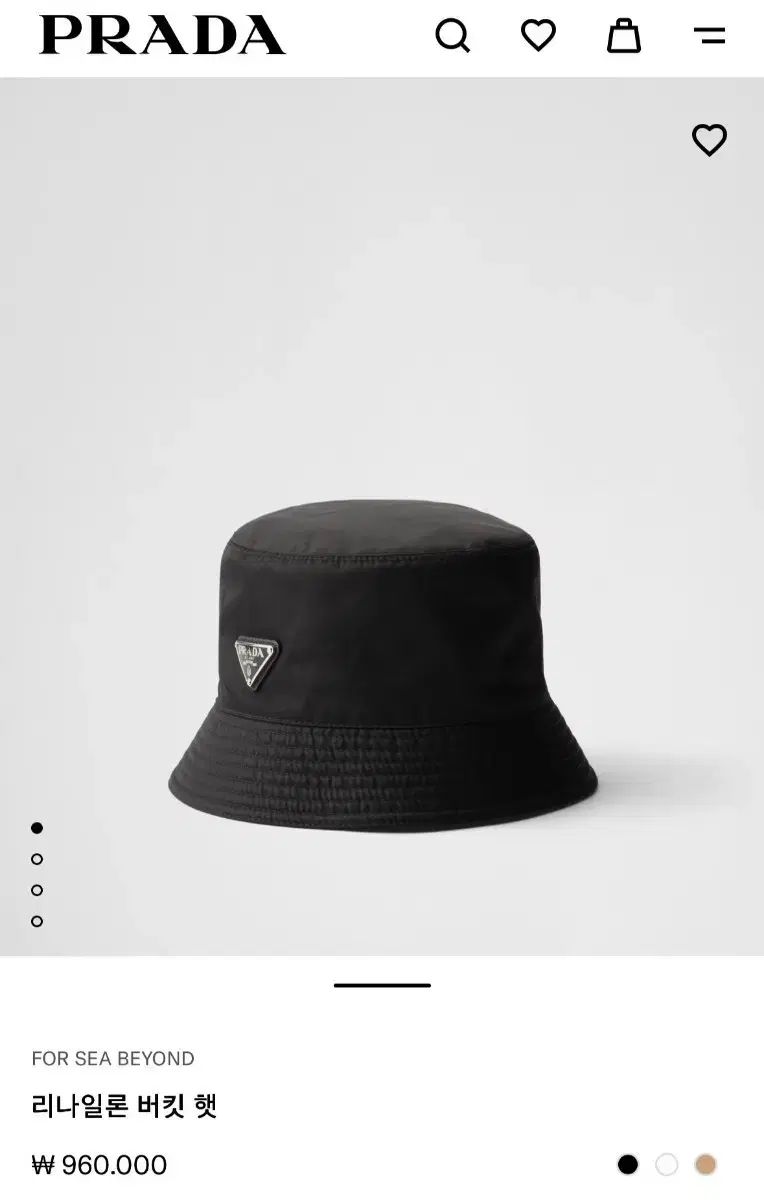Select the beige color swatch

[706, 1164]
